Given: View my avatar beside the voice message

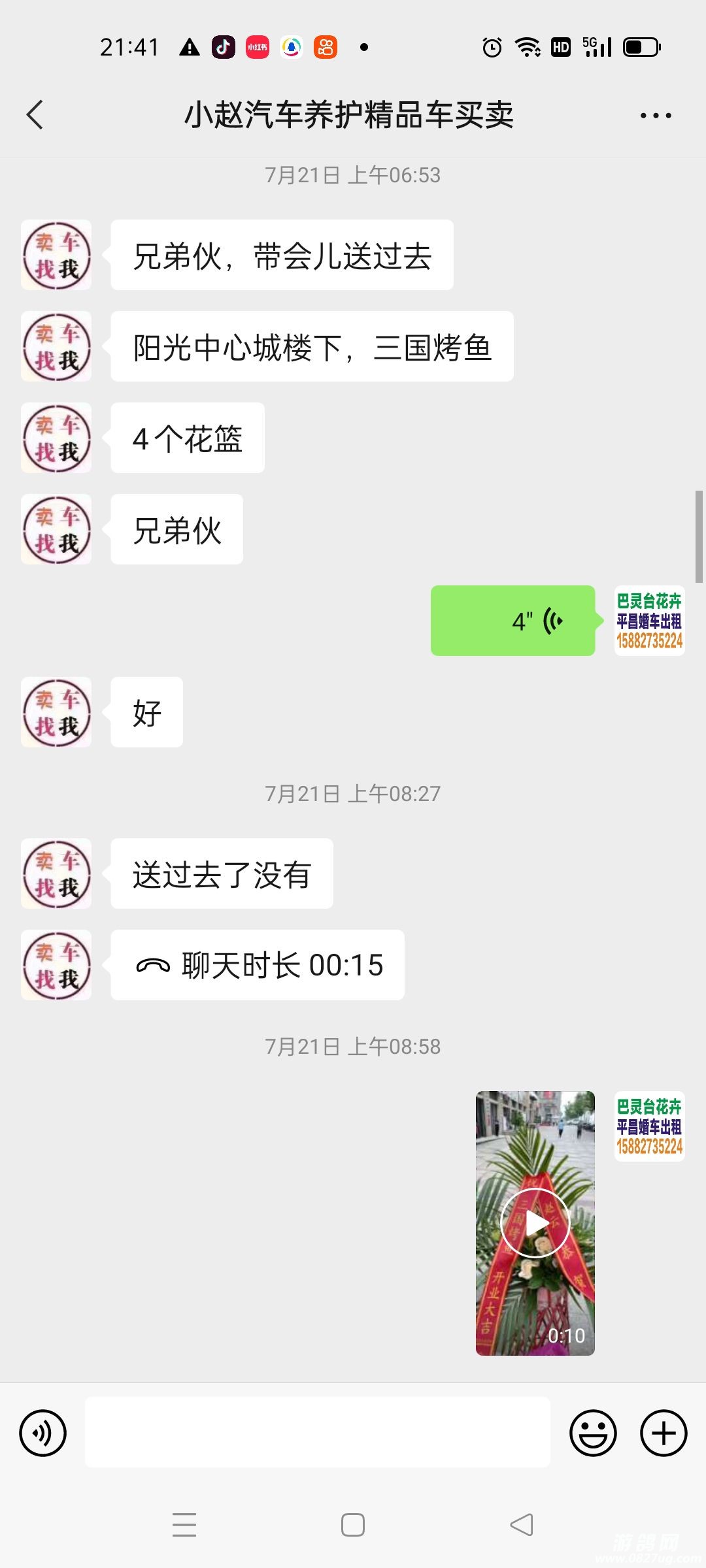Looking at the screenshot, I should (x=649, y=621).
